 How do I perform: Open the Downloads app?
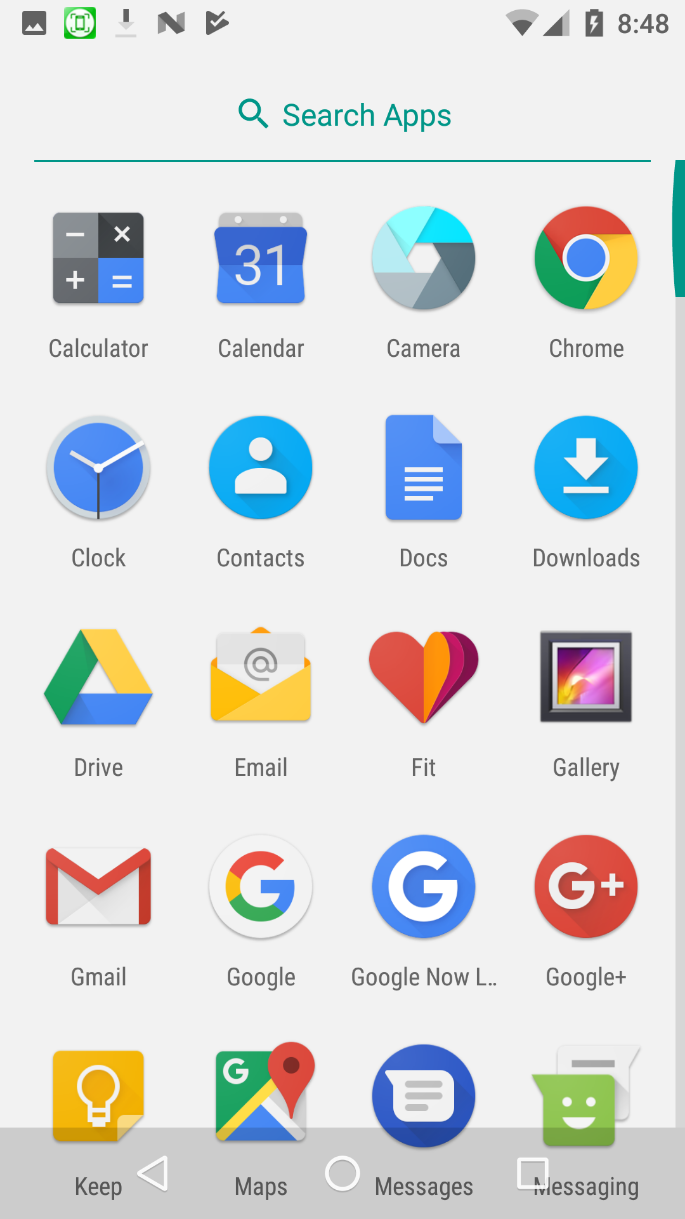tap(586, 468)
